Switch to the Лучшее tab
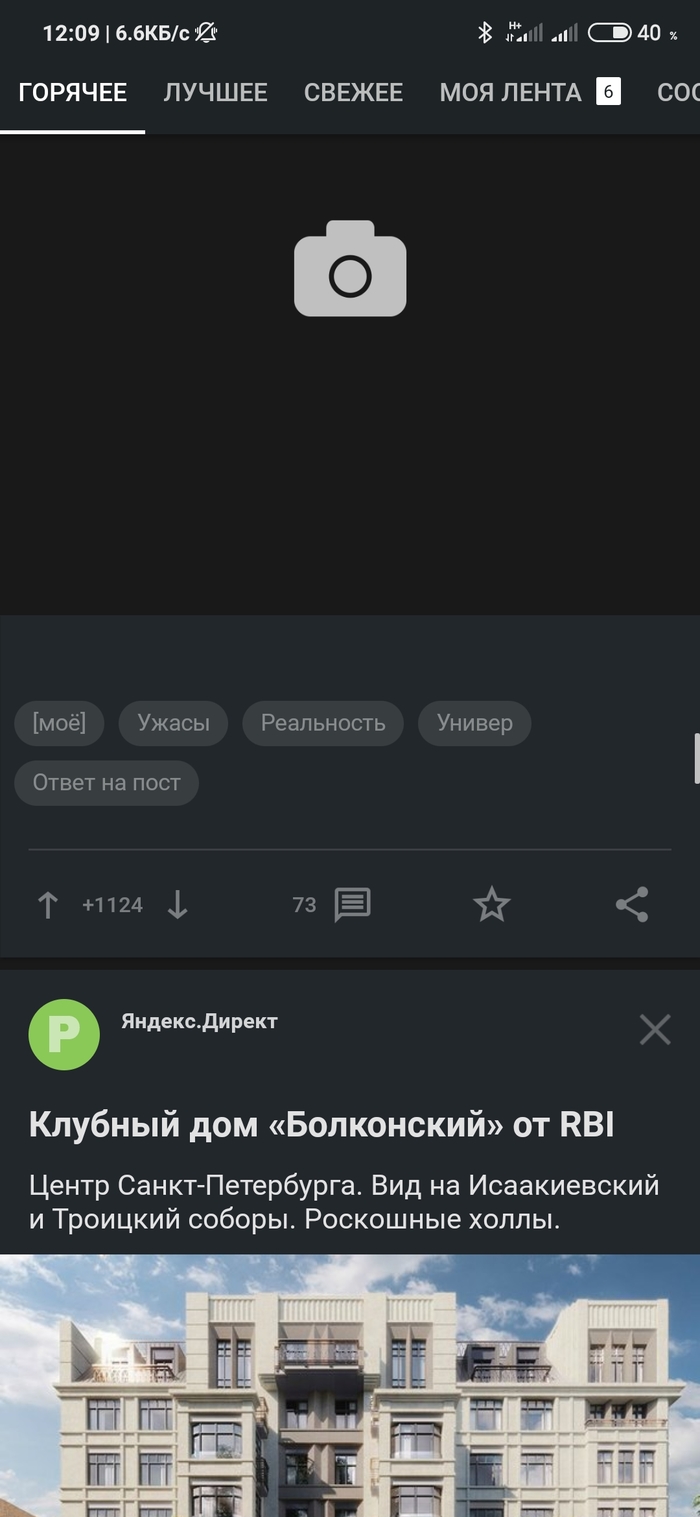 point(215,93)
